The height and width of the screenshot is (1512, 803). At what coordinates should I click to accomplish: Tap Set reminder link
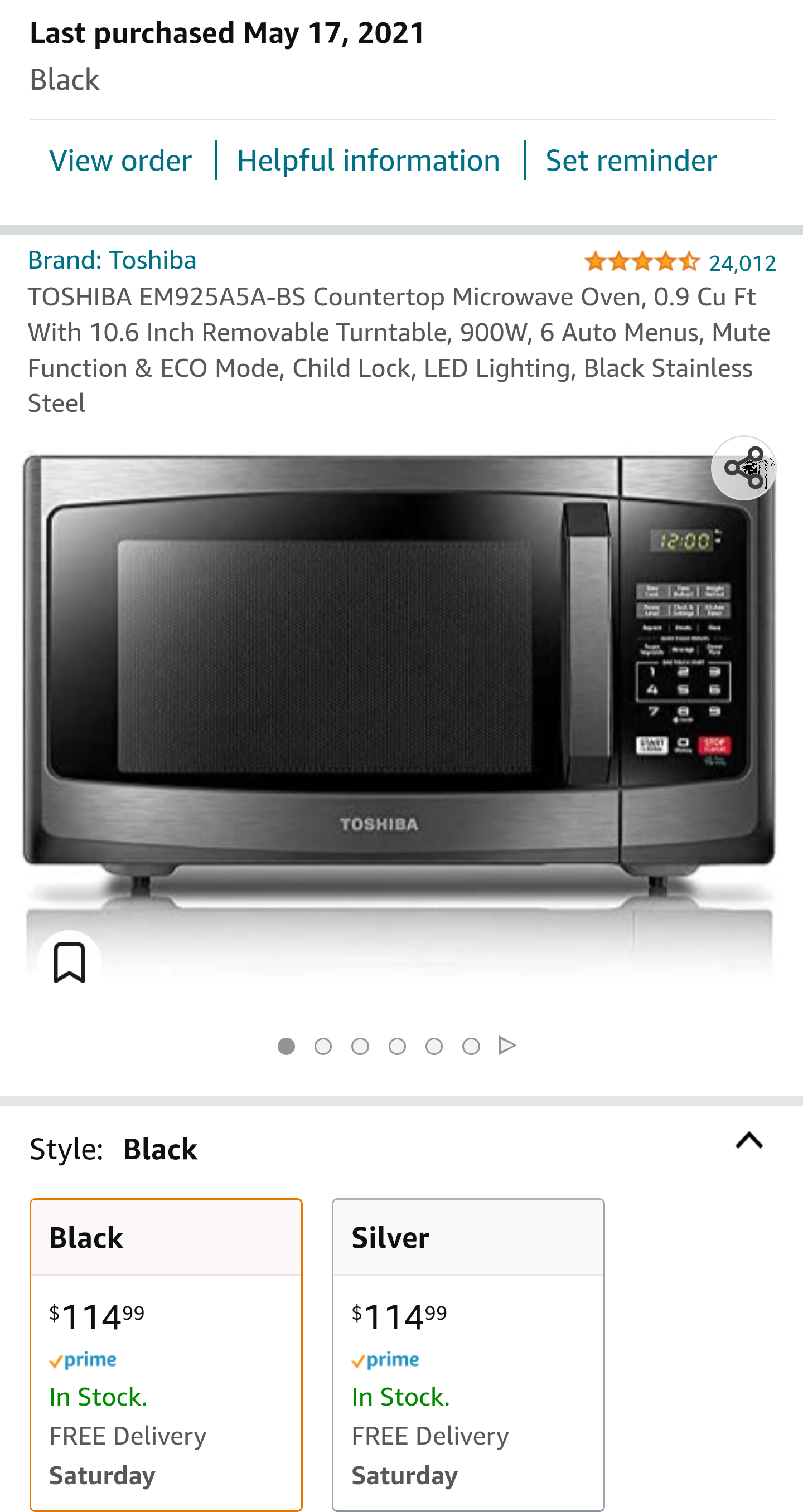pos(631,161)
